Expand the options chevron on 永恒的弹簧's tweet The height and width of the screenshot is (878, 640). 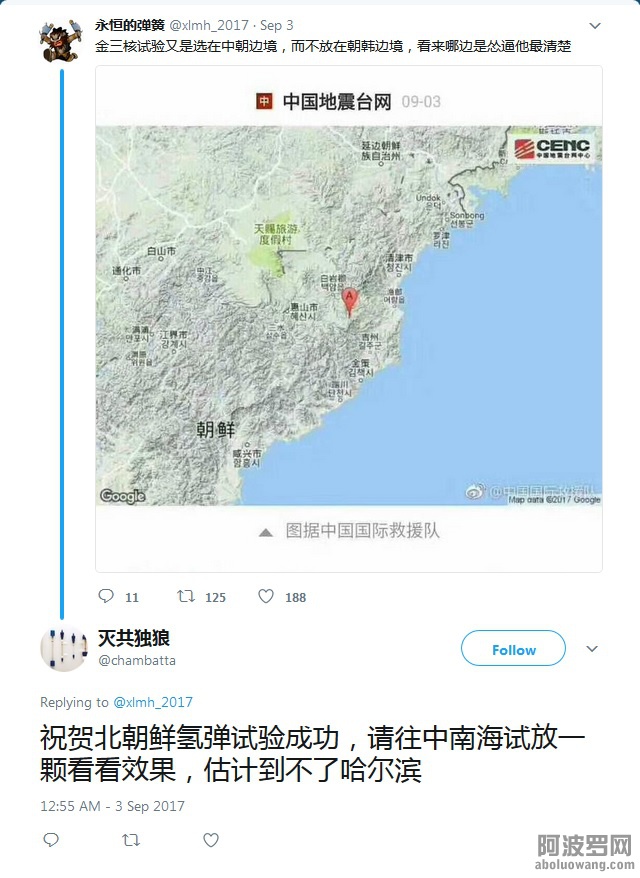[x=595, y=26]
